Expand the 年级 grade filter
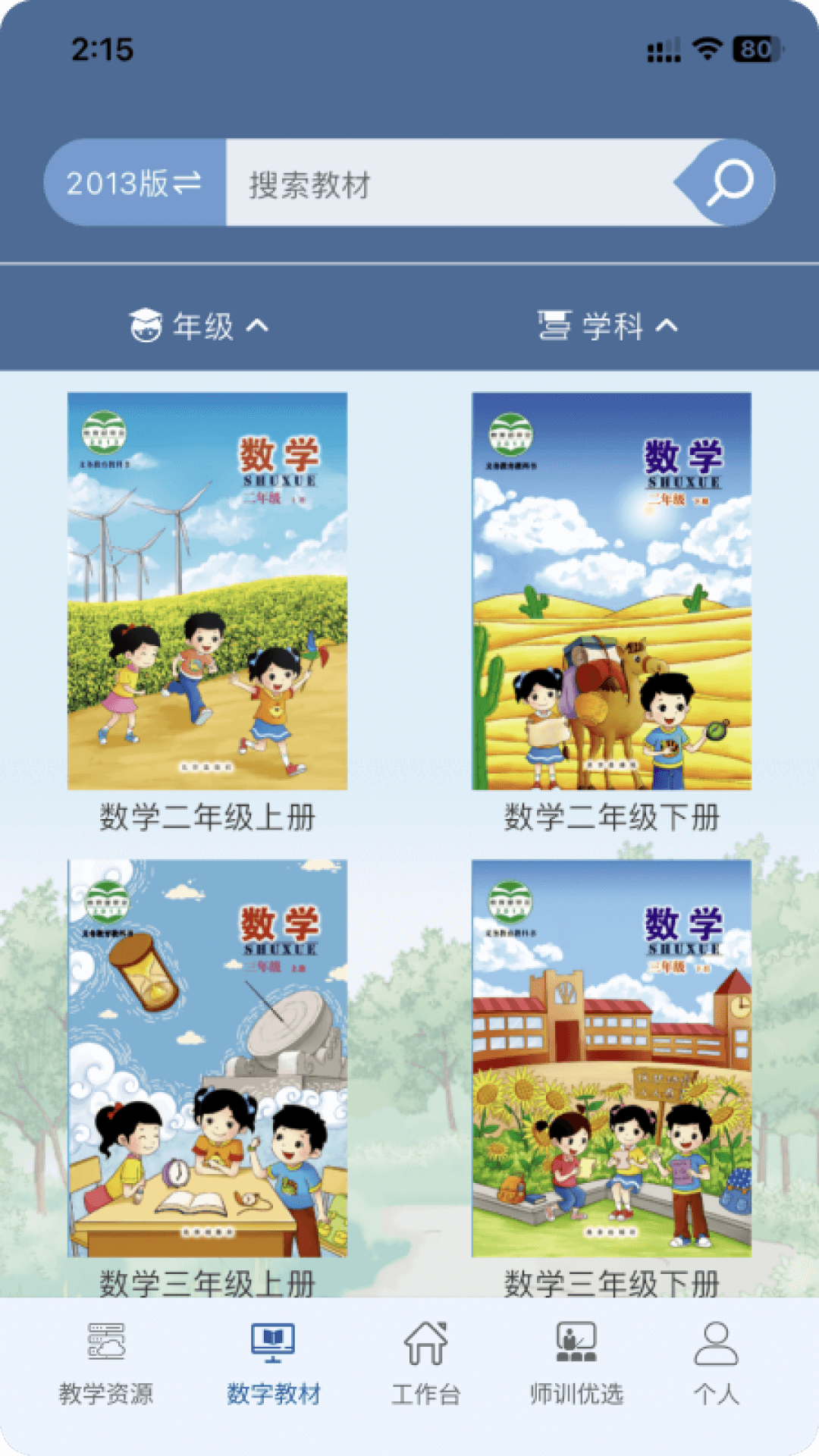The height and width of the screenshot is (1456, 819). (x=199, y=326)
